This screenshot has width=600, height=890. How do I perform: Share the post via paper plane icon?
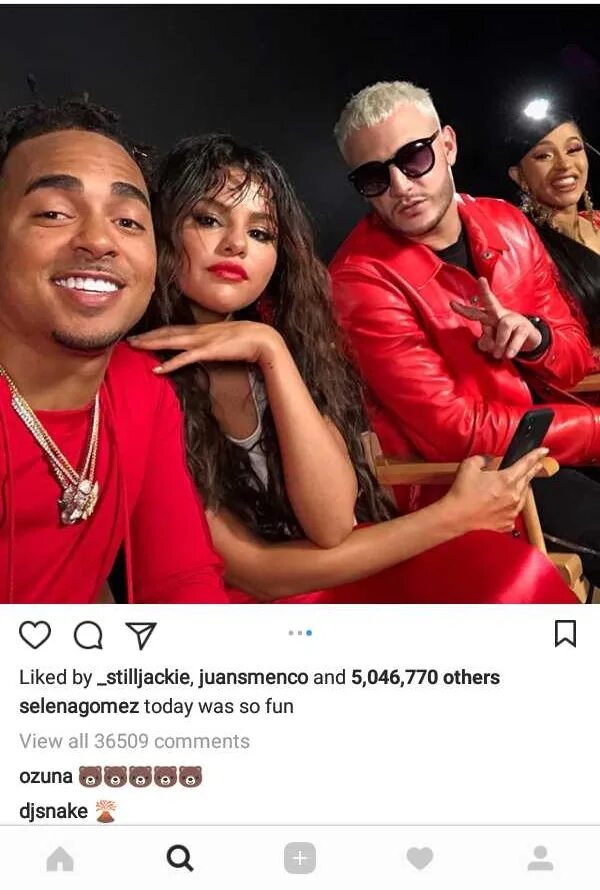pos(141,634)
